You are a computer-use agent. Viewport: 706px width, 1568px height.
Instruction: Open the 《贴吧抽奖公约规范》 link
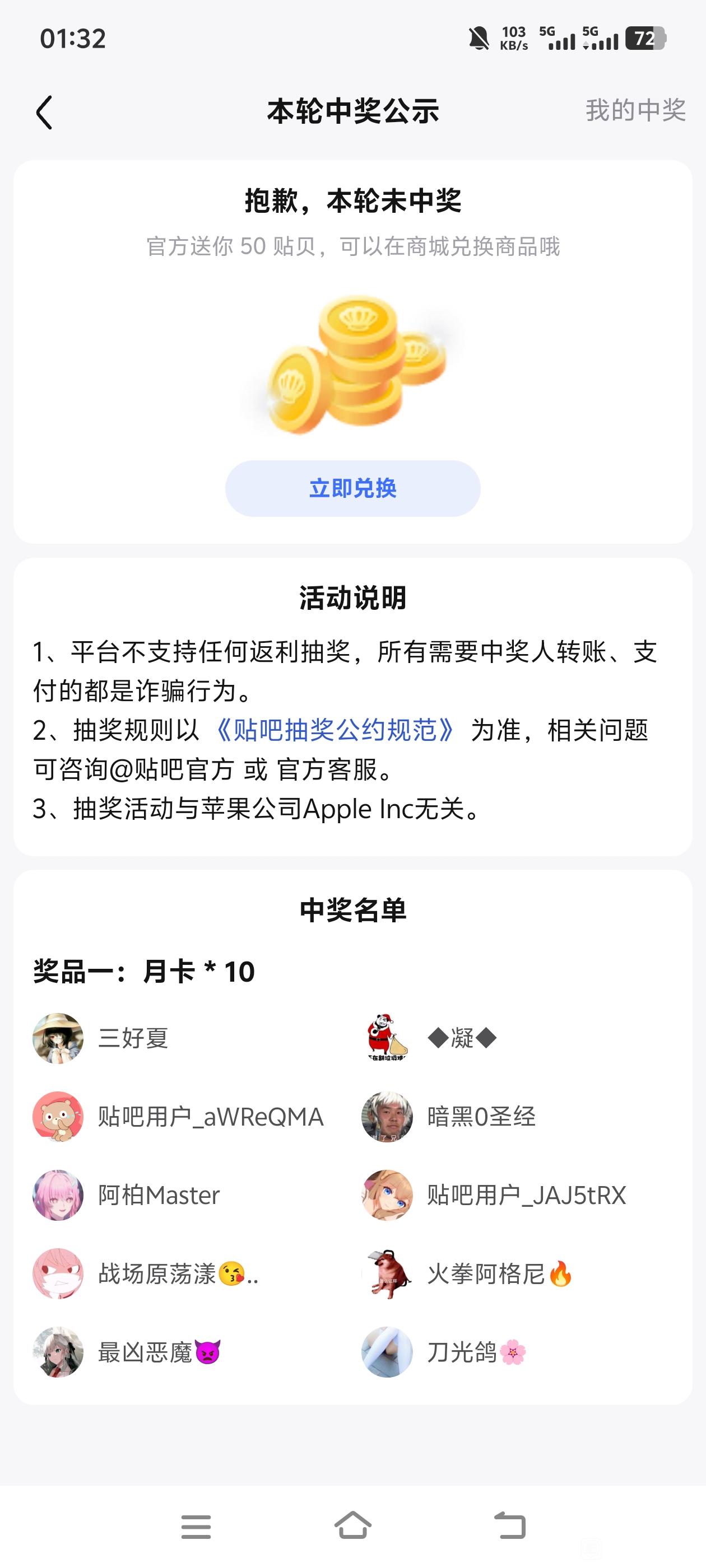(335, 730)
